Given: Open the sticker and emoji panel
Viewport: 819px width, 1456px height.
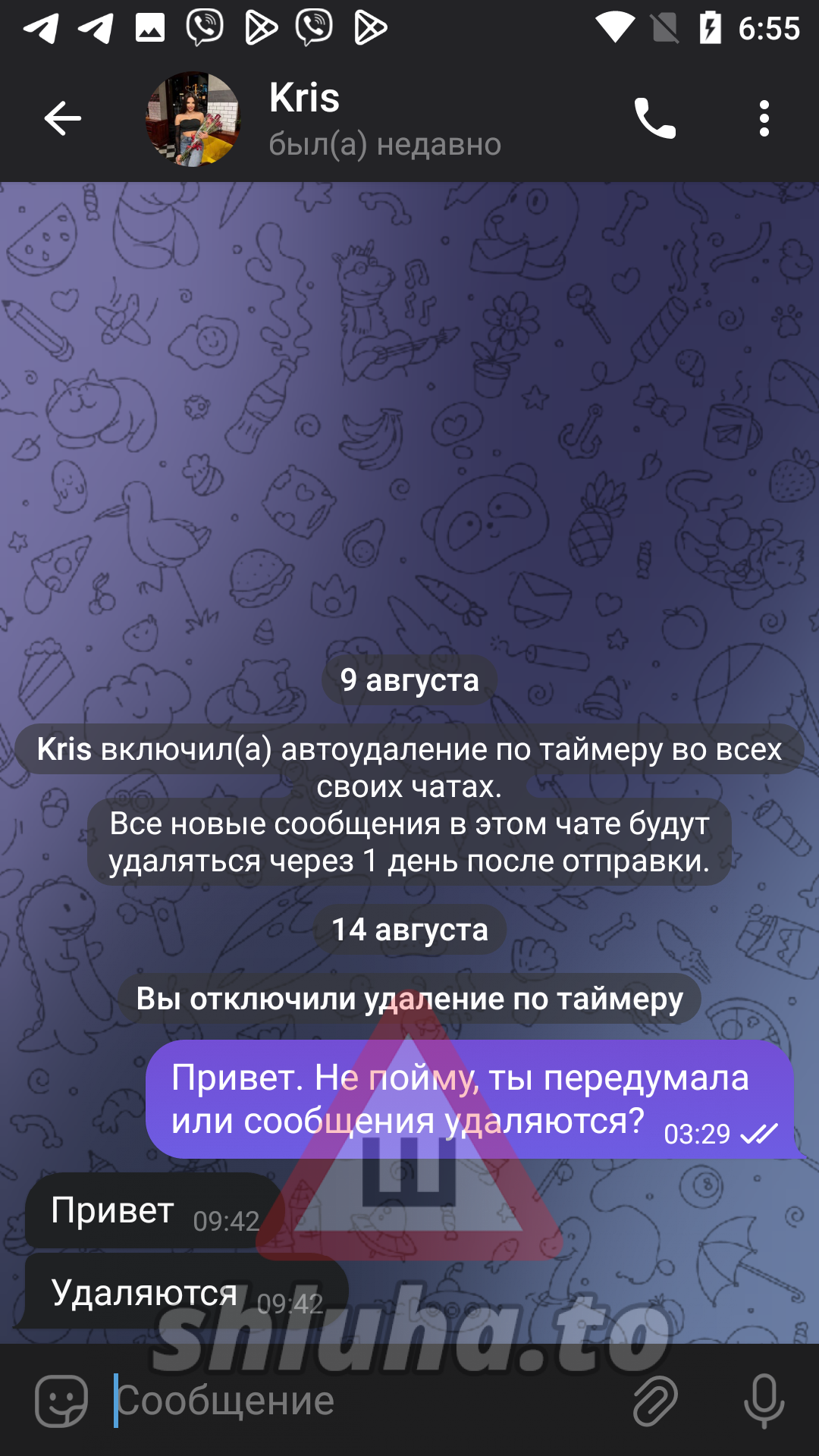Looking at the screenshot, I should 61,1401.
